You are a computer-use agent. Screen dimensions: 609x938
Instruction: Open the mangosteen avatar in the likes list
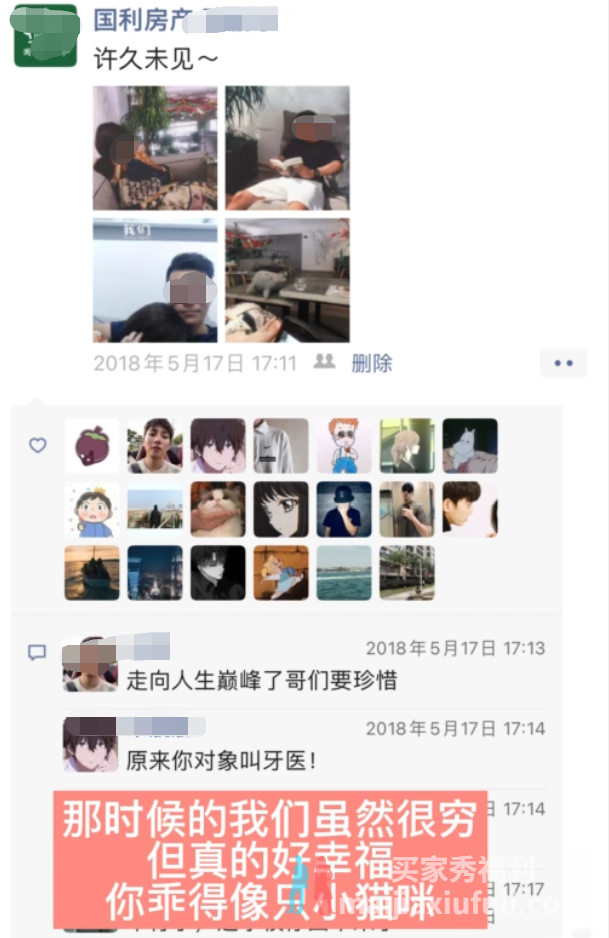click(x=92, y=446)
